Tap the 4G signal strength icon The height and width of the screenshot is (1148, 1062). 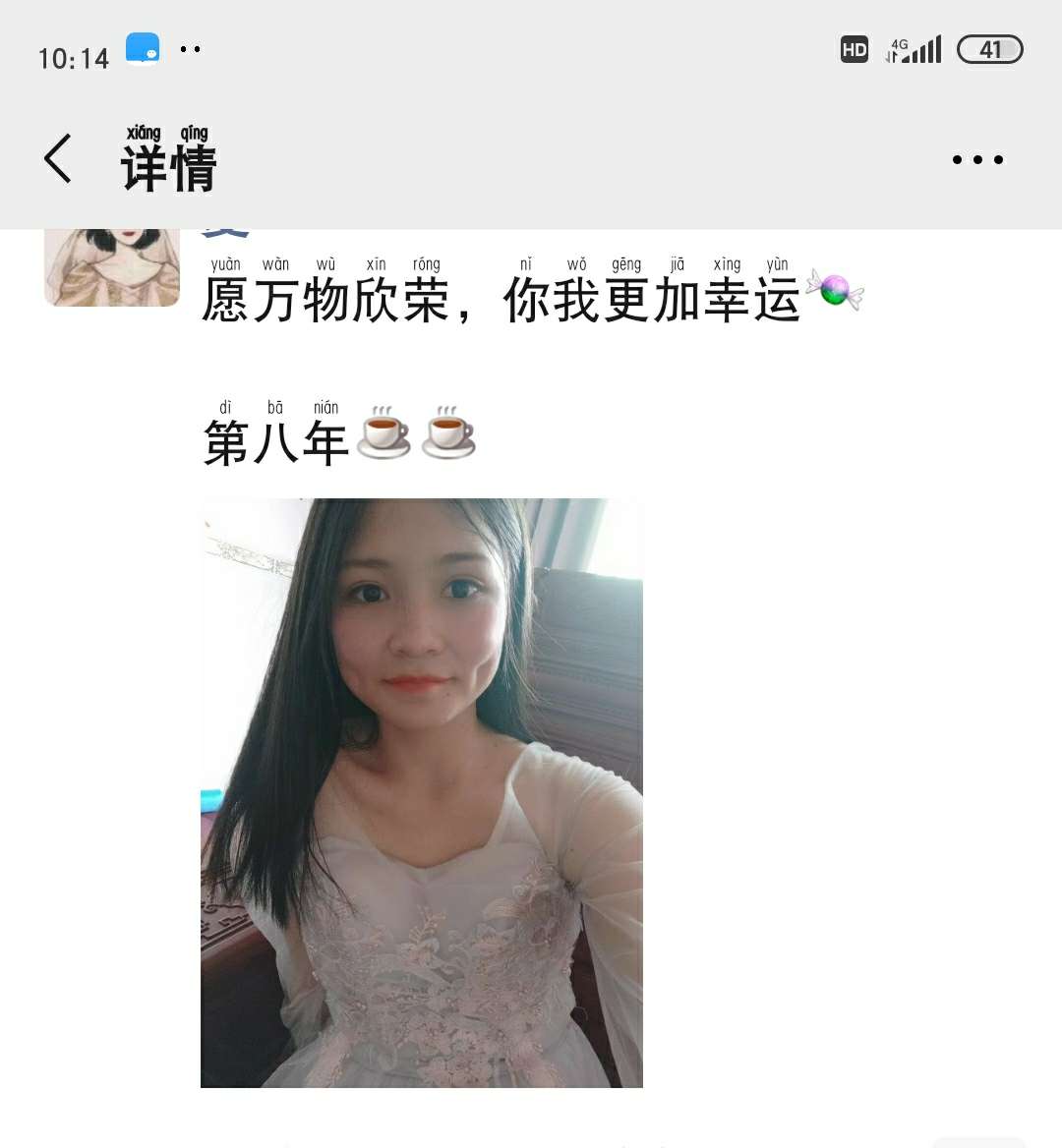[x=914, y=48]
